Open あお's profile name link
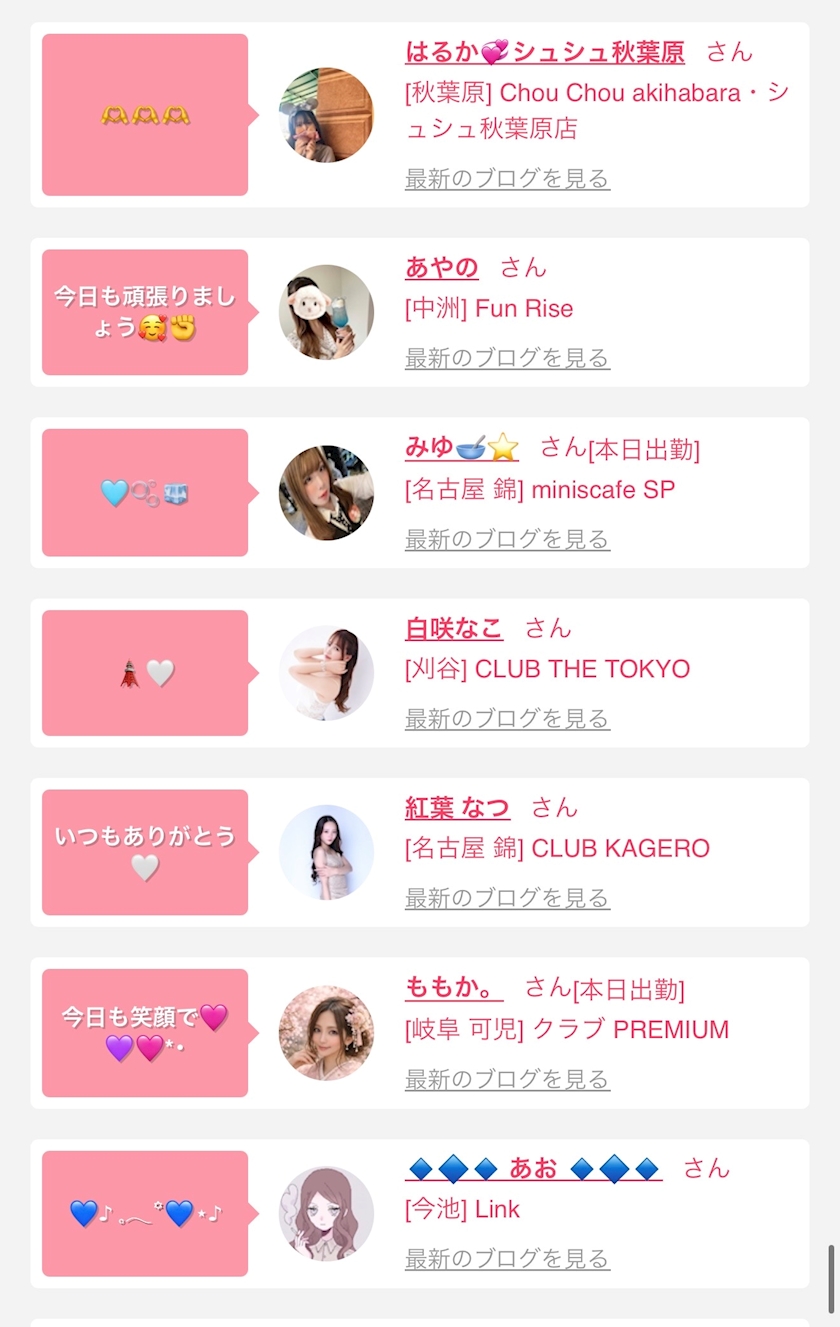 tap(534, 1167)
